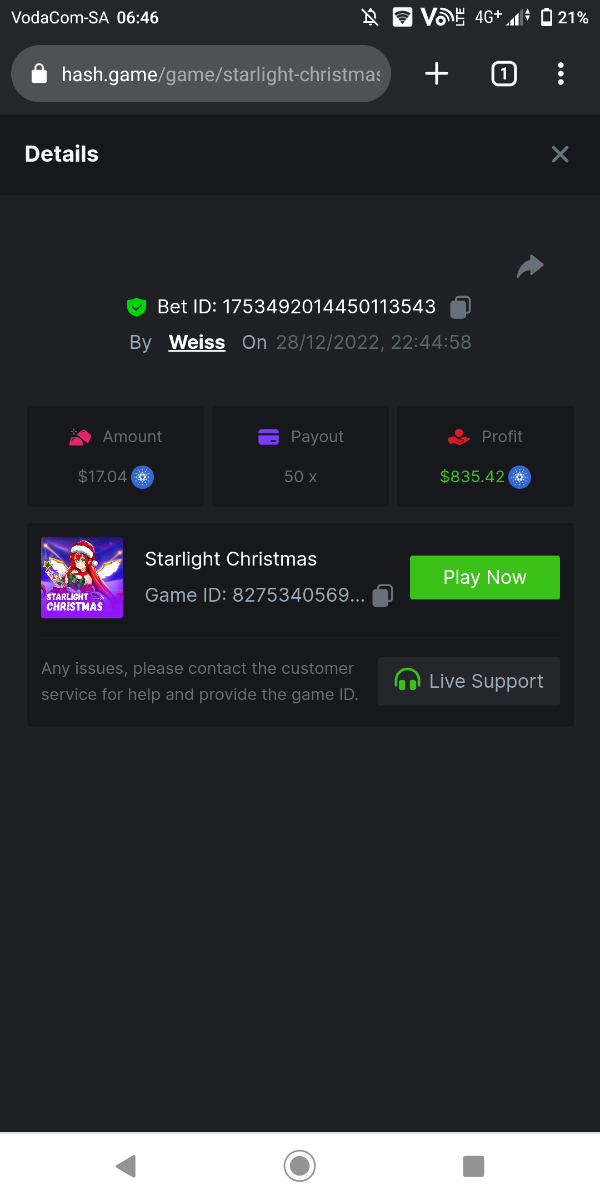This screenshot has height=1200, width=600.
Task: Open Weiss's profile link
Action: pyautogui.click(x=197, y=342)
